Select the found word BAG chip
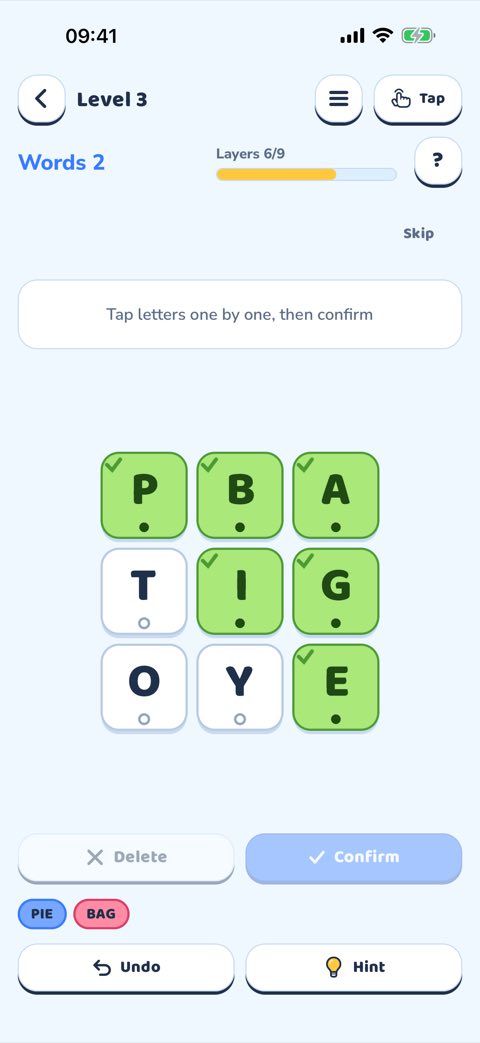The image size is (480, 1043). [x=101, y=914]
